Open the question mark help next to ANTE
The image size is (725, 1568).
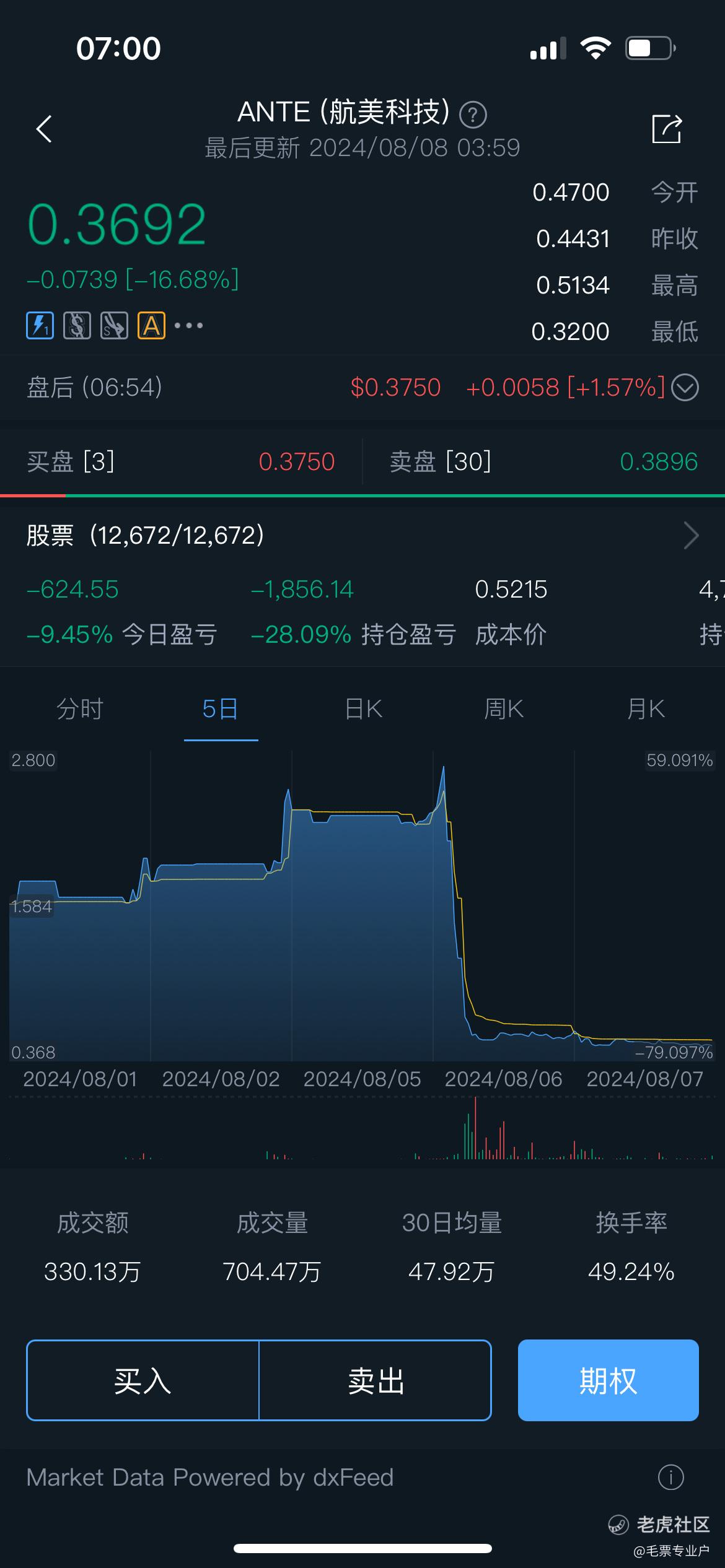[x=473, y=115]
